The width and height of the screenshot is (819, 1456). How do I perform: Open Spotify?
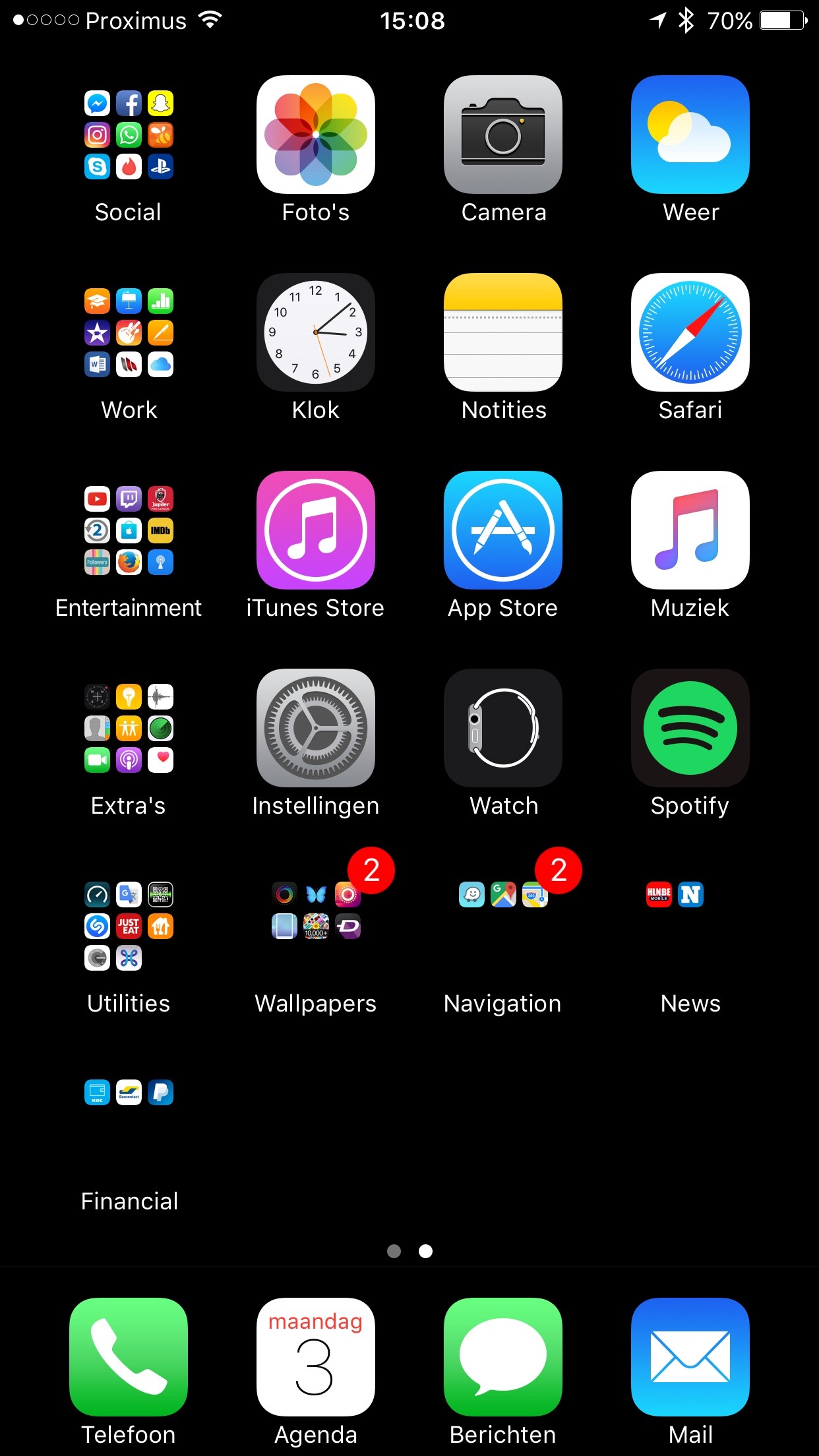(x=690, y=728)
